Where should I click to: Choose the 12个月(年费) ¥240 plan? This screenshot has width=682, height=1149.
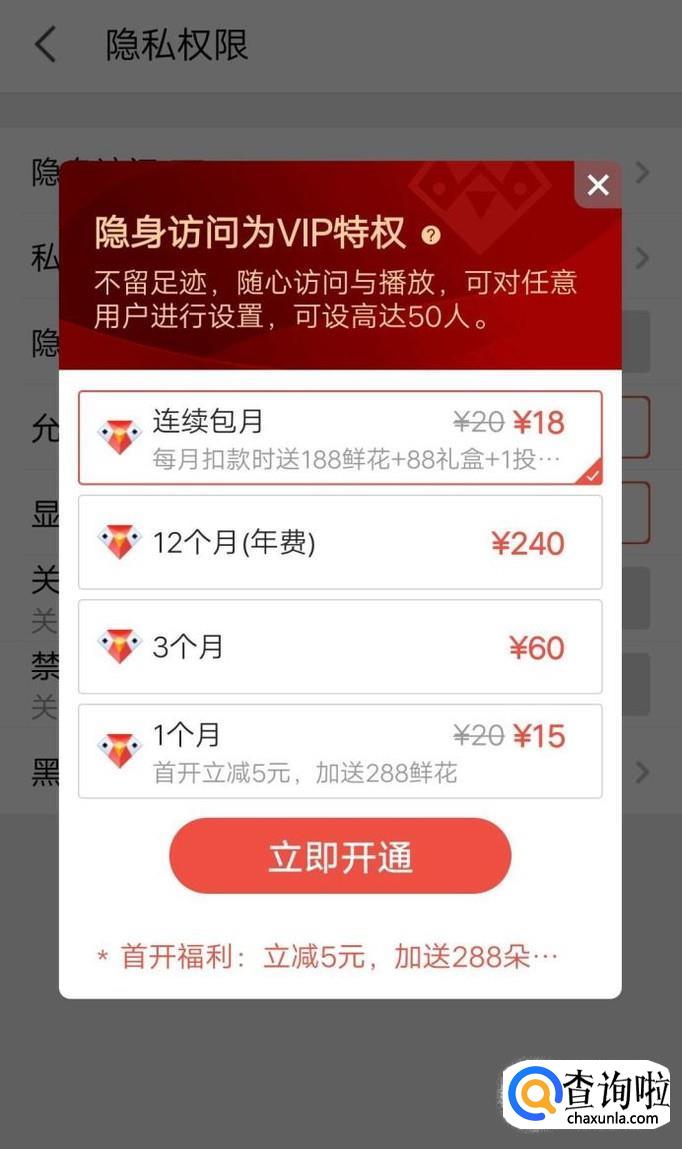coord(340,543)
